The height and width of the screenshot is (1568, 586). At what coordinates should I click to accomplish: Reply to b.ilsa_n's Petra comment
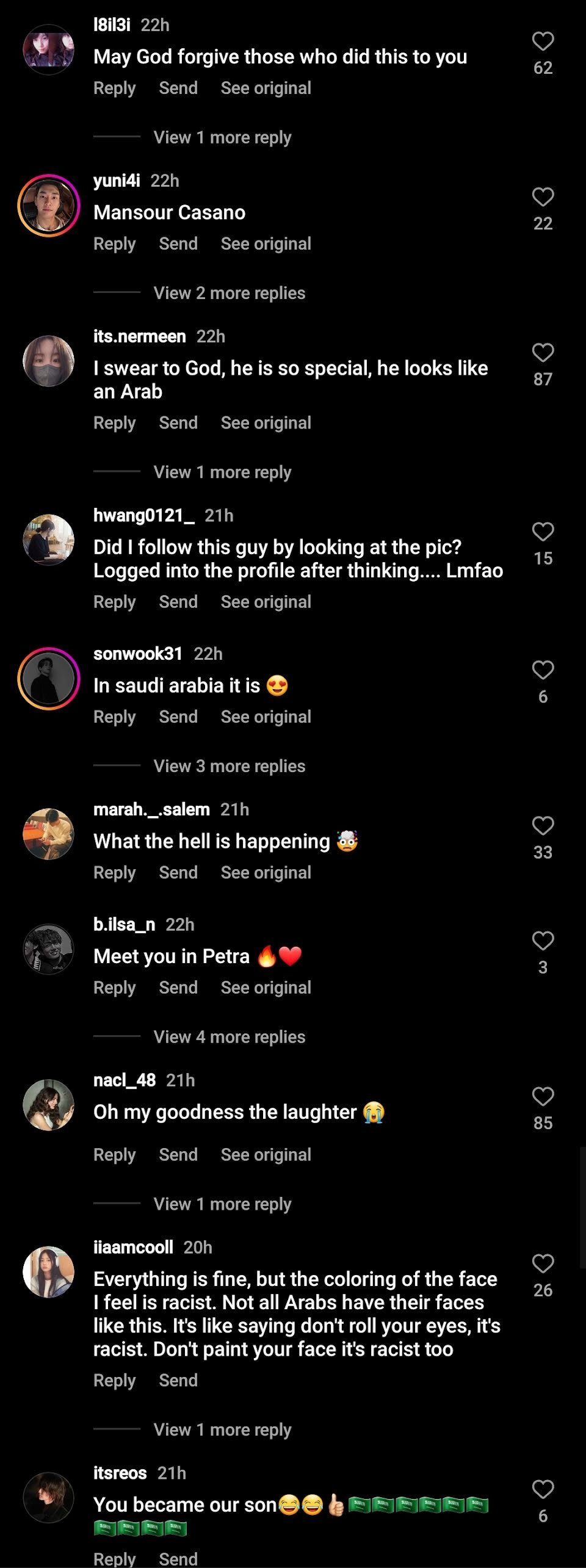tap(114, 988)
